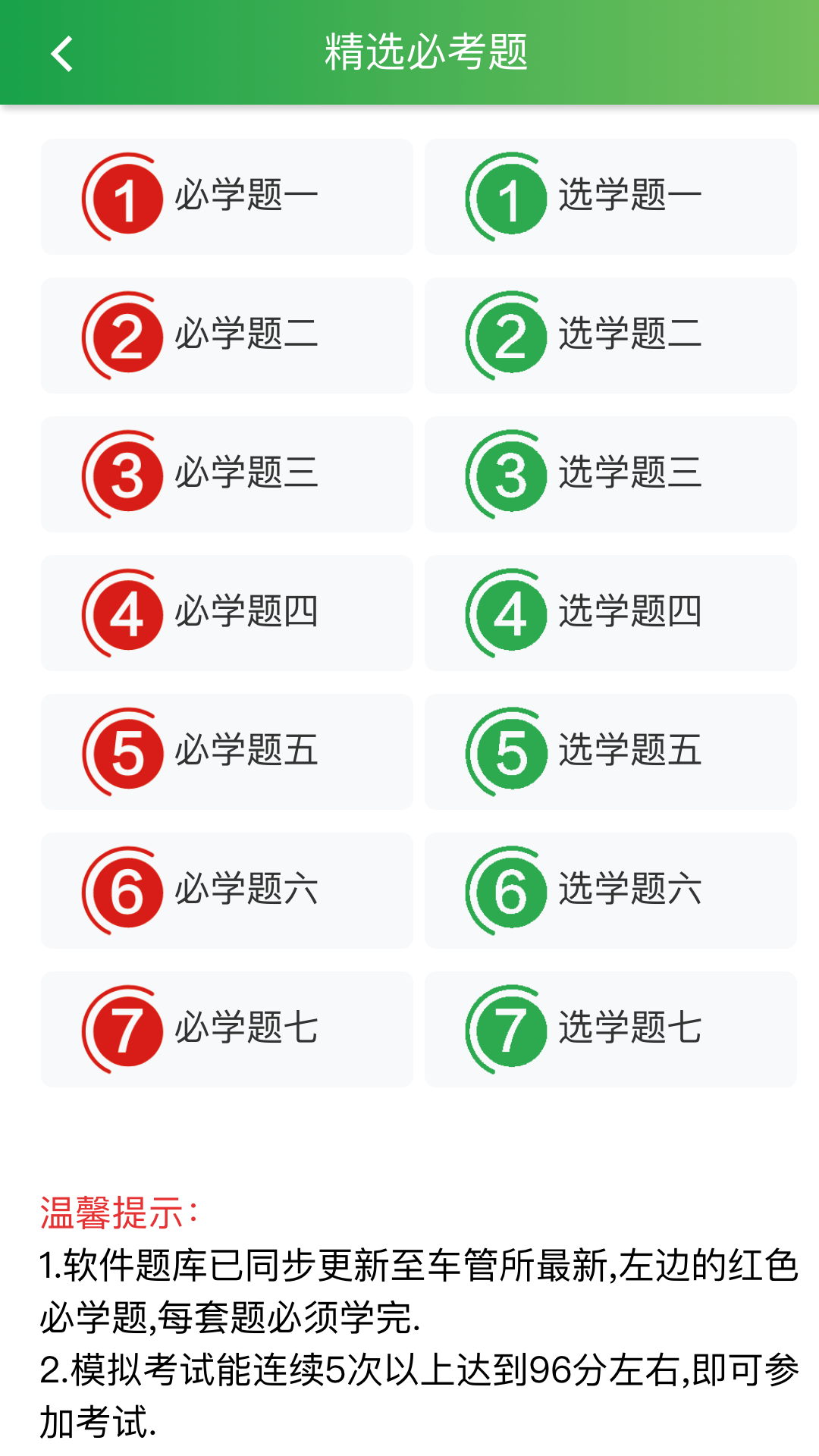The height and width of the screenshot is (1456, 819).
Task: Open 选学题三 question set
Action: (x=610, y=474)
